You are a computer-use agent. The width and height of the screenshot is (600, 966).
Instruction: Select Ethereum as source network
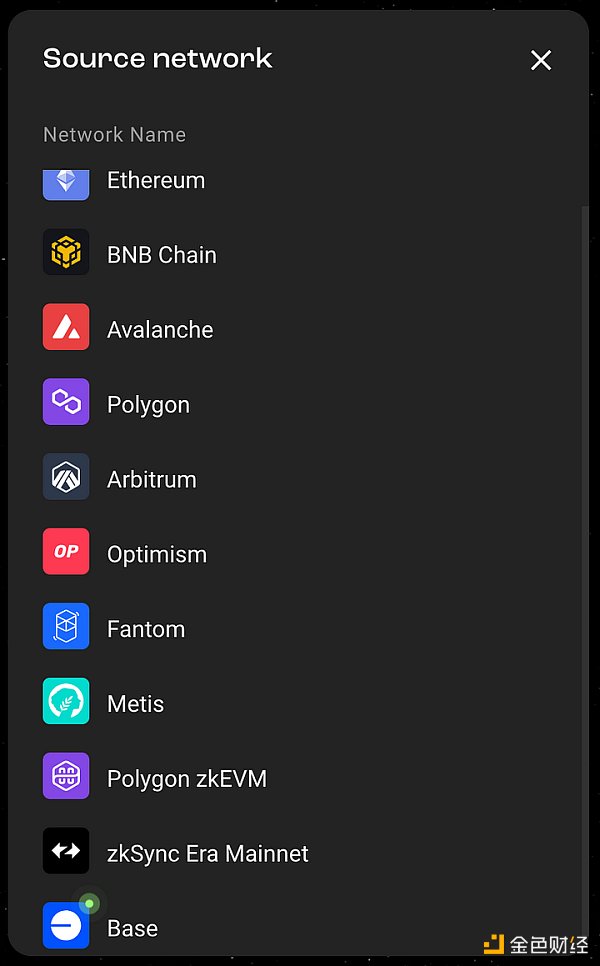[155, 181]
